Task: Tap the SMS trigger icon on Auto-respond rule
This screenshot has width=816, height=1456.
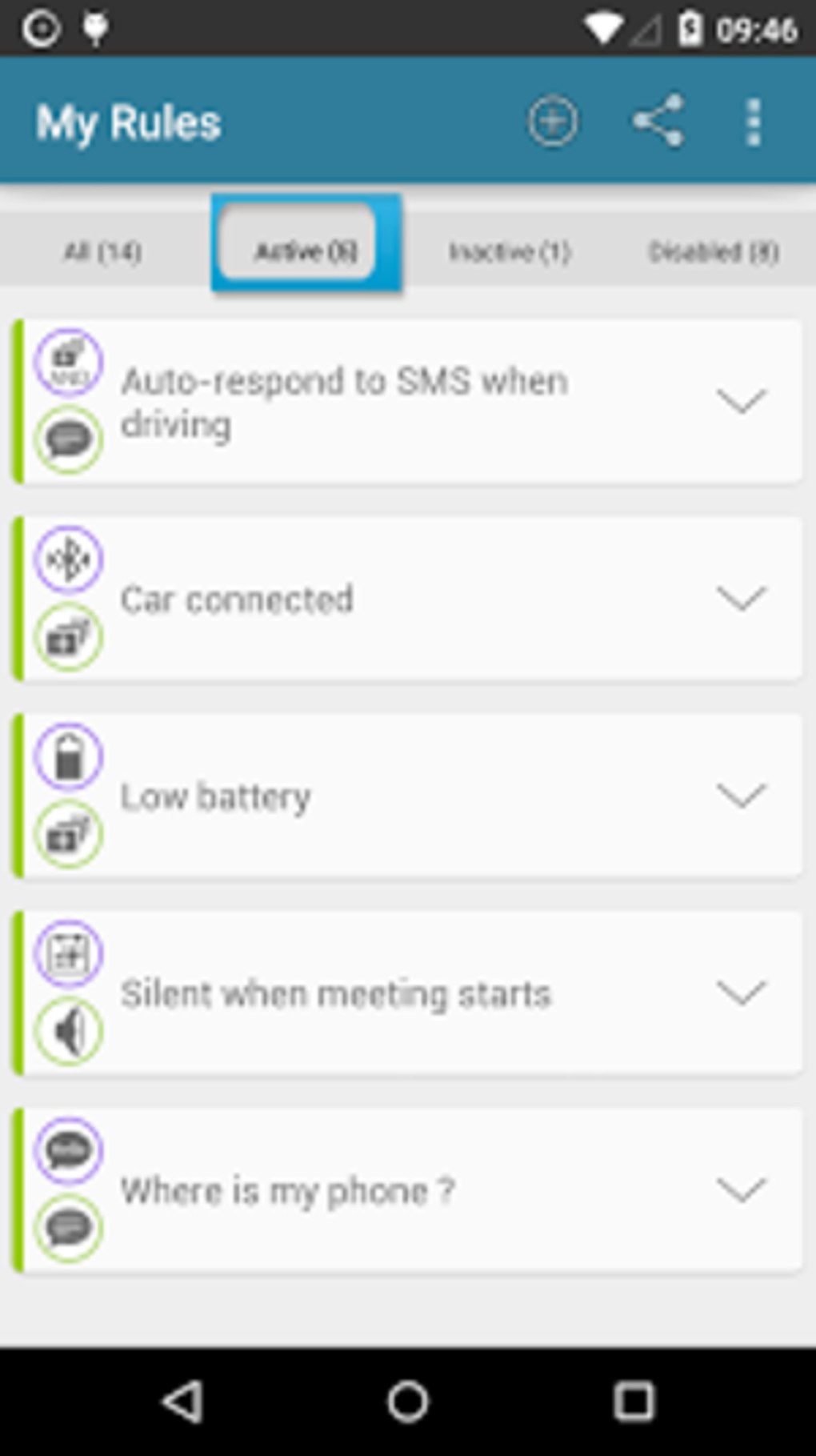Action: pyautogui.click(x=69, y=362)
